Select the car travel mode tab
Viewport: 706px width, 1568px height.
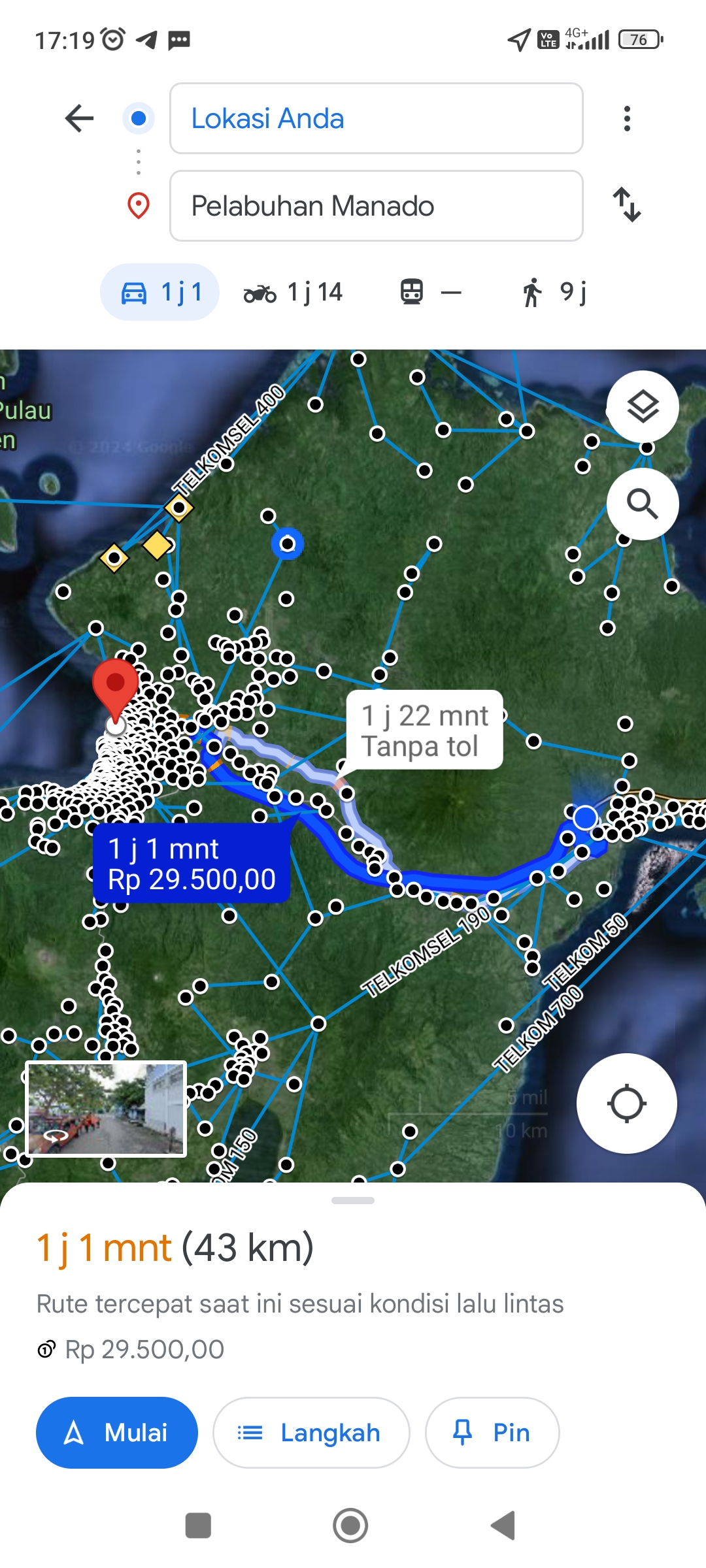tap(160, 292)
